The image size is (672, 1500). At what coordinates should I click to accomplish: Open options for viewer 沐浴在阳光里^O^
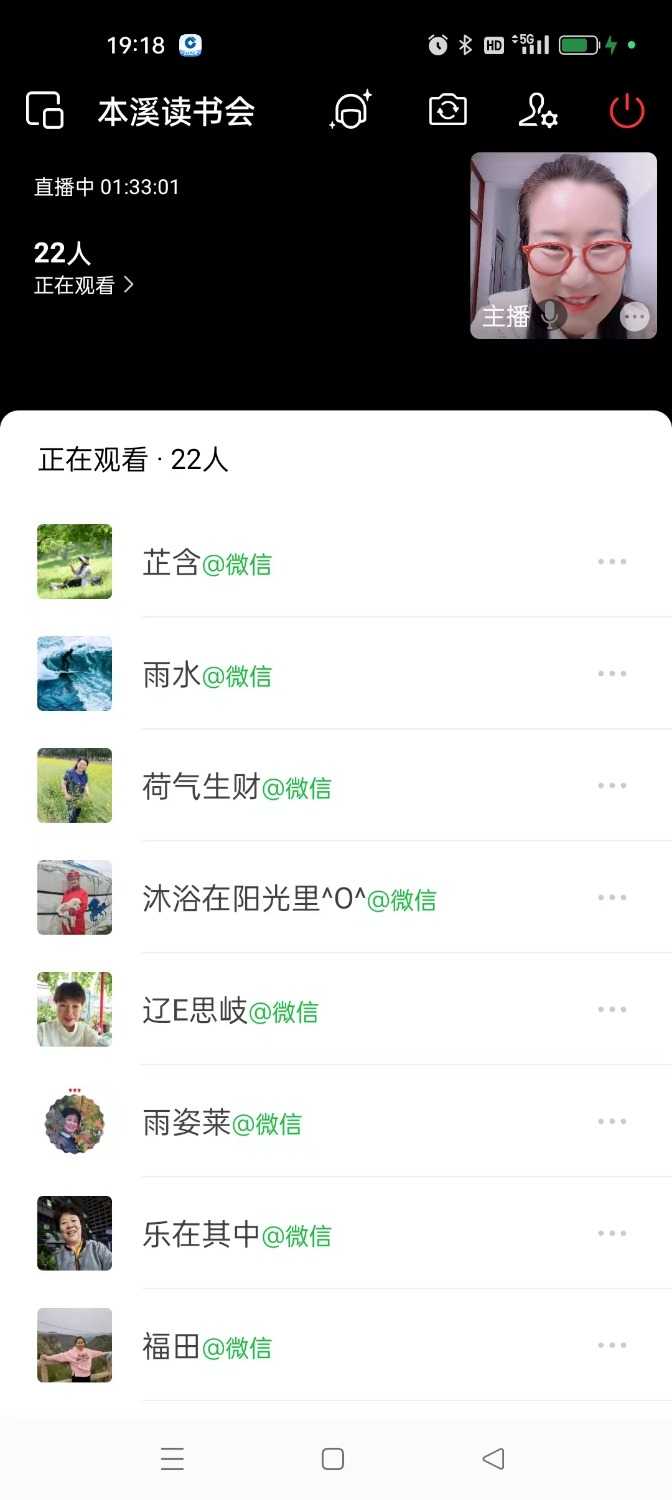click(x=612, y=898)
